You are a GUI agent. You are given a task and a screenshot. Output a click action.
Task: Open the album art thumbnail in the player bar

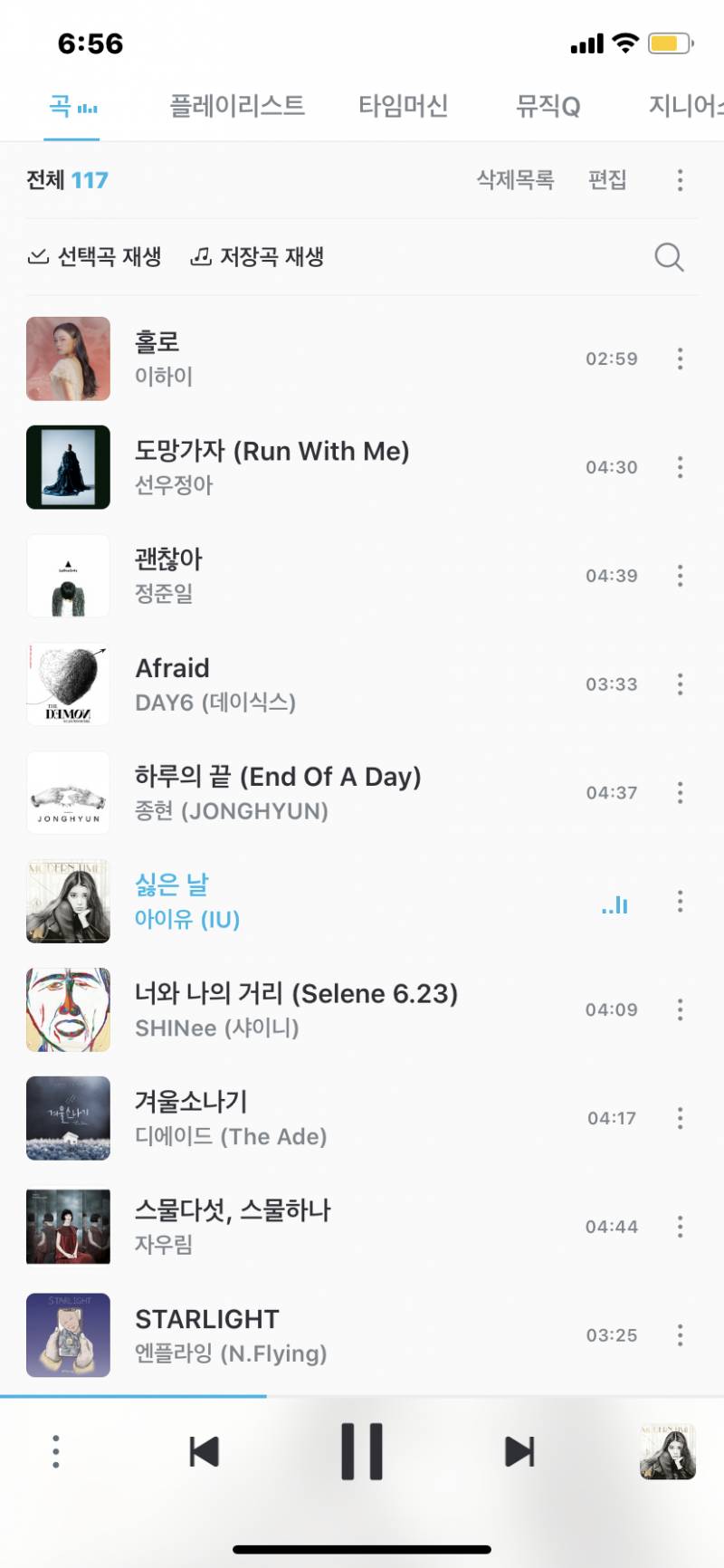coord(668,1450)
